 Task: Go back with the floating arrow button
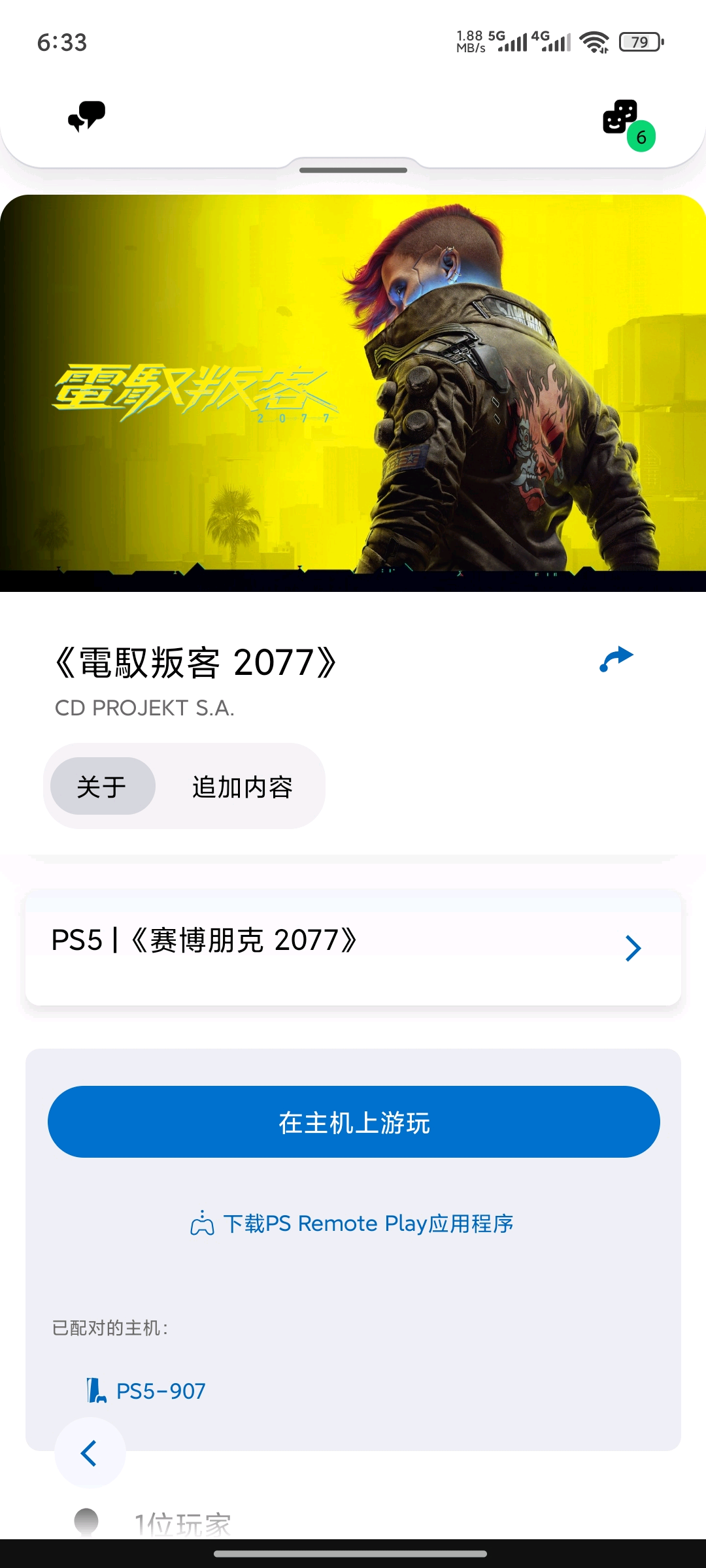90,1453
